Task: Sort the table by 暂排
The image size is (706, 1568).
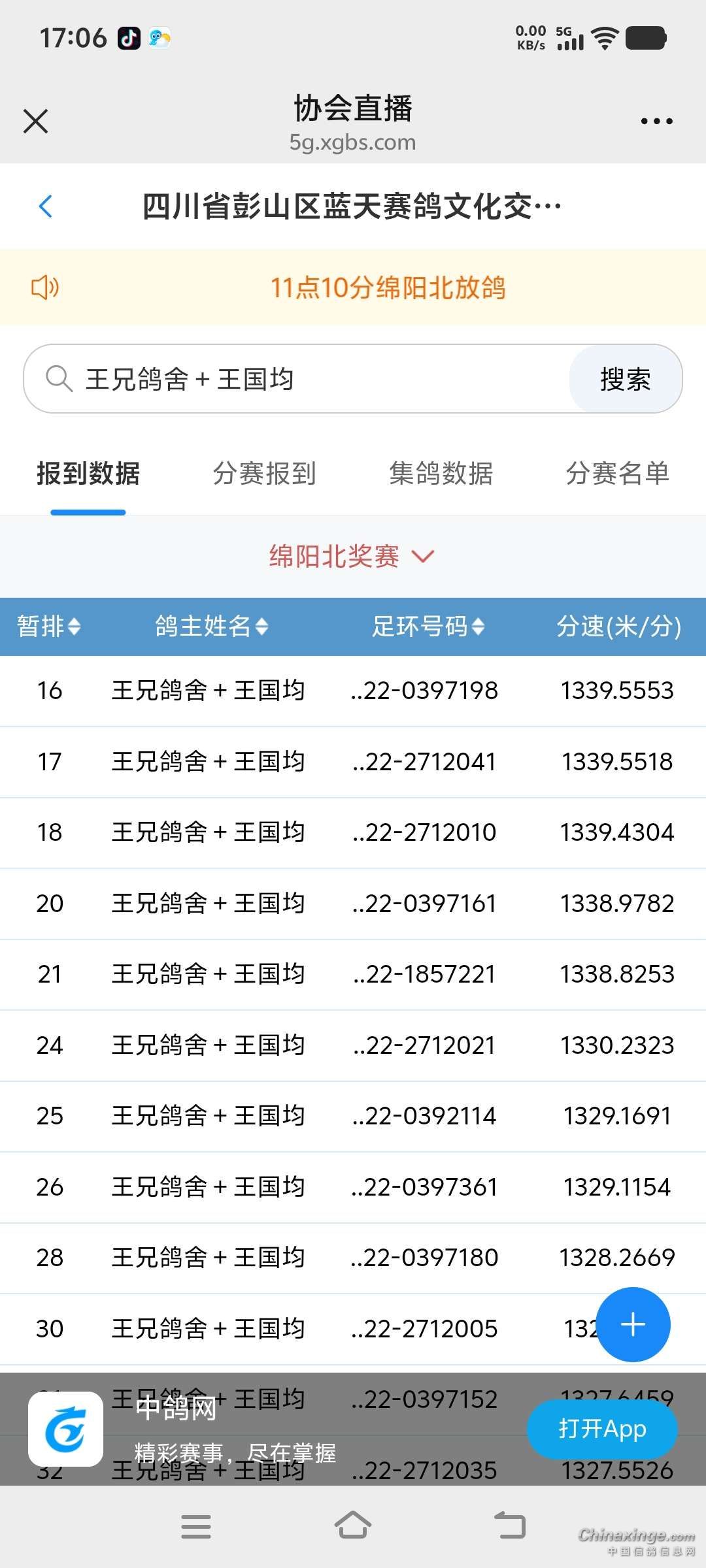Action: coord(49,627)
